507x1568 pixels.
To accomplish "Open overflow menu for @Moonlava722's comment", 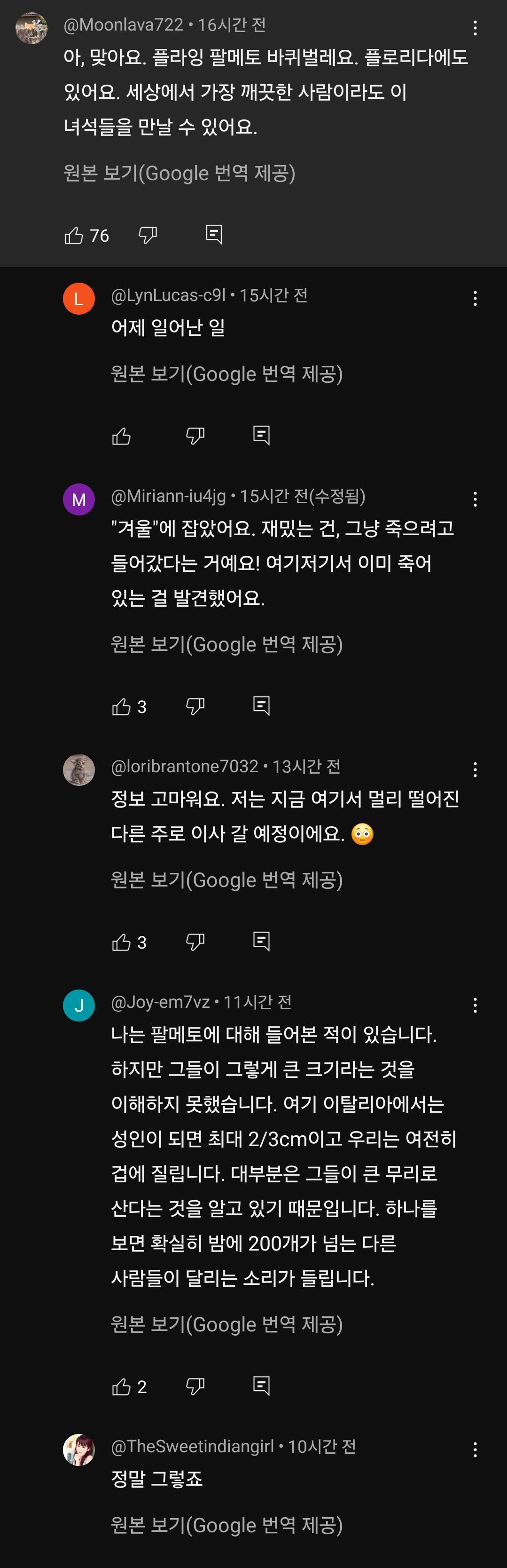I will coord(475,27).
